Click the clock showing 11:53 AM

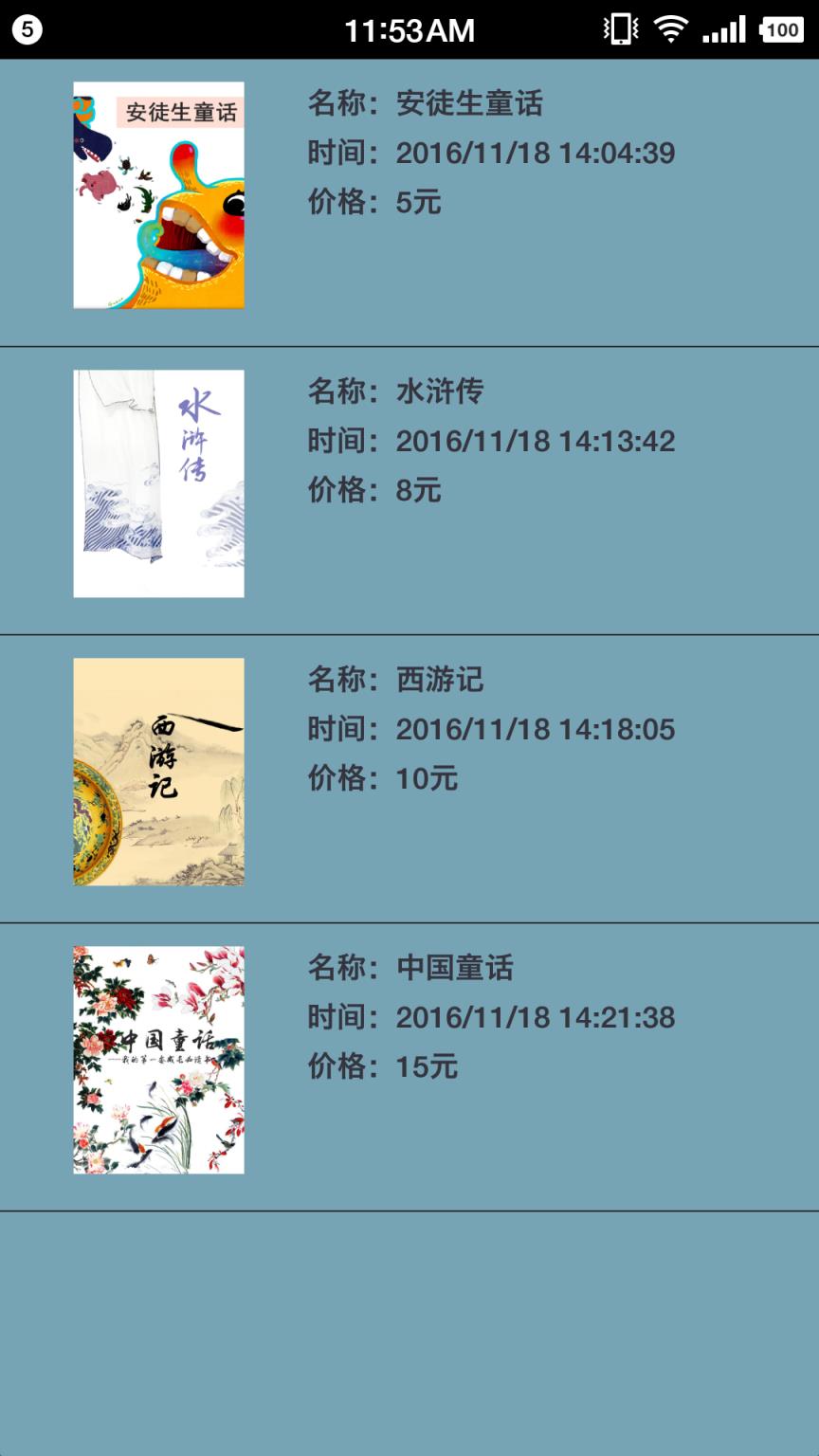click(408, 29)
